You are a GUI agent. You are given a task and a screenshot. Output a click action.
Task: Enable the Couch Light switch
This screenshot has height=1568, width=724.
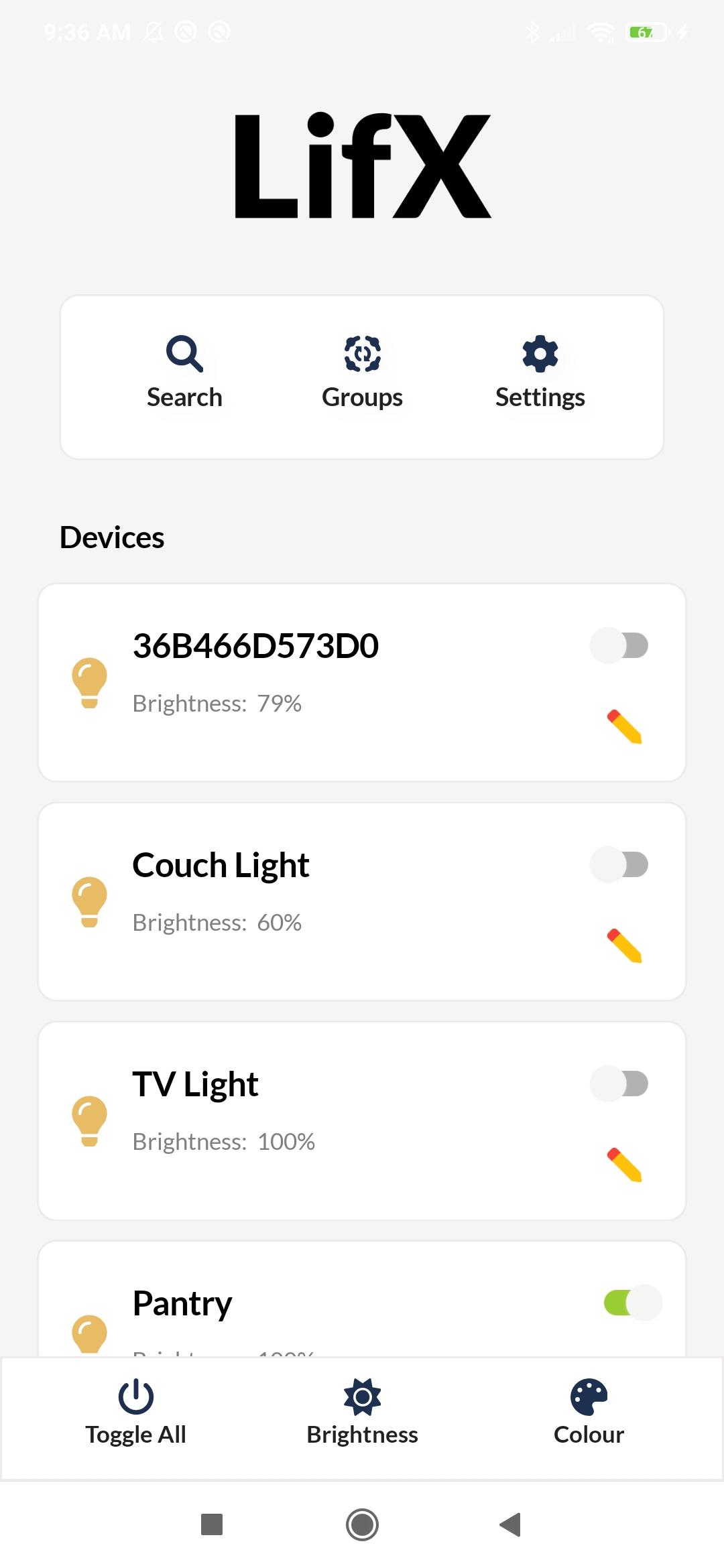coord(619,864)
